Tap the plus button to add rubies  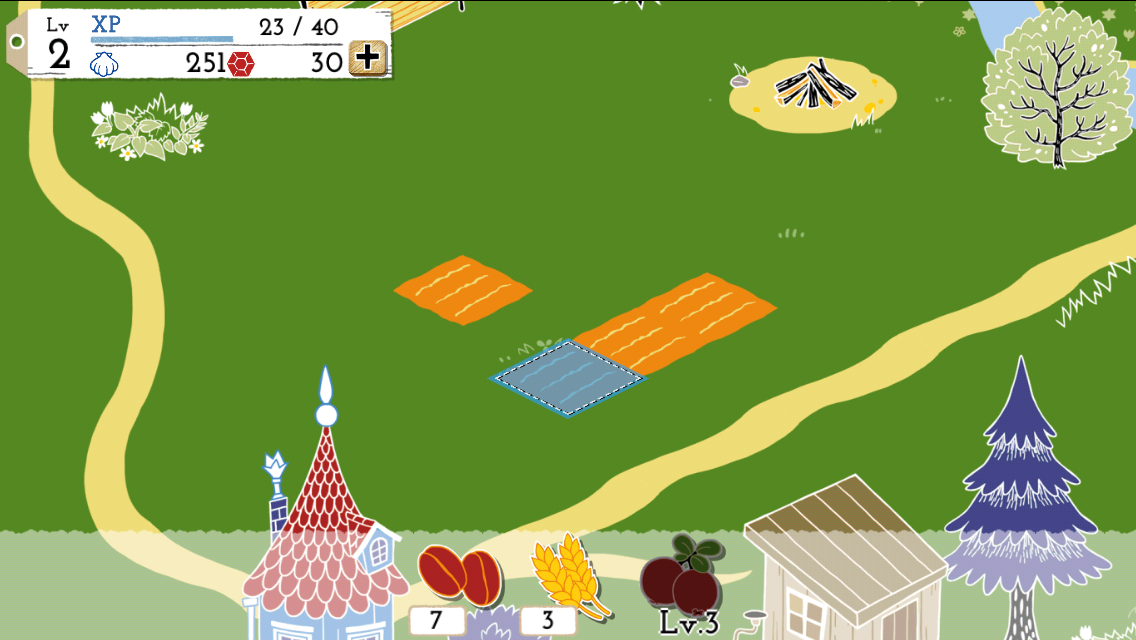pos(367,59)
